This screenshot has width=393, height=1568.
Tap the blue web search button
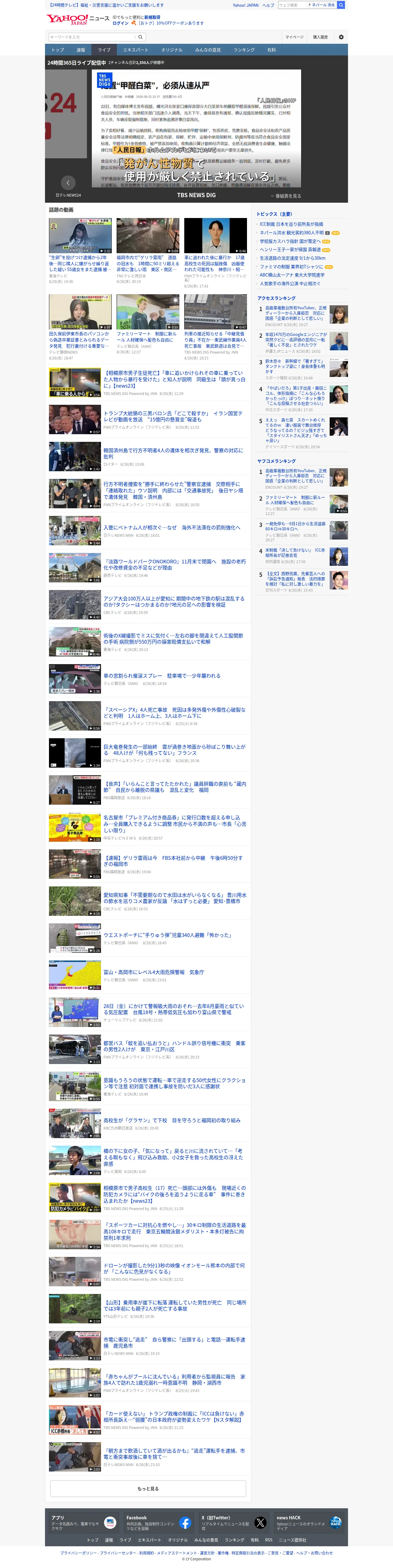pyautogui.click(x=341, y=5)
